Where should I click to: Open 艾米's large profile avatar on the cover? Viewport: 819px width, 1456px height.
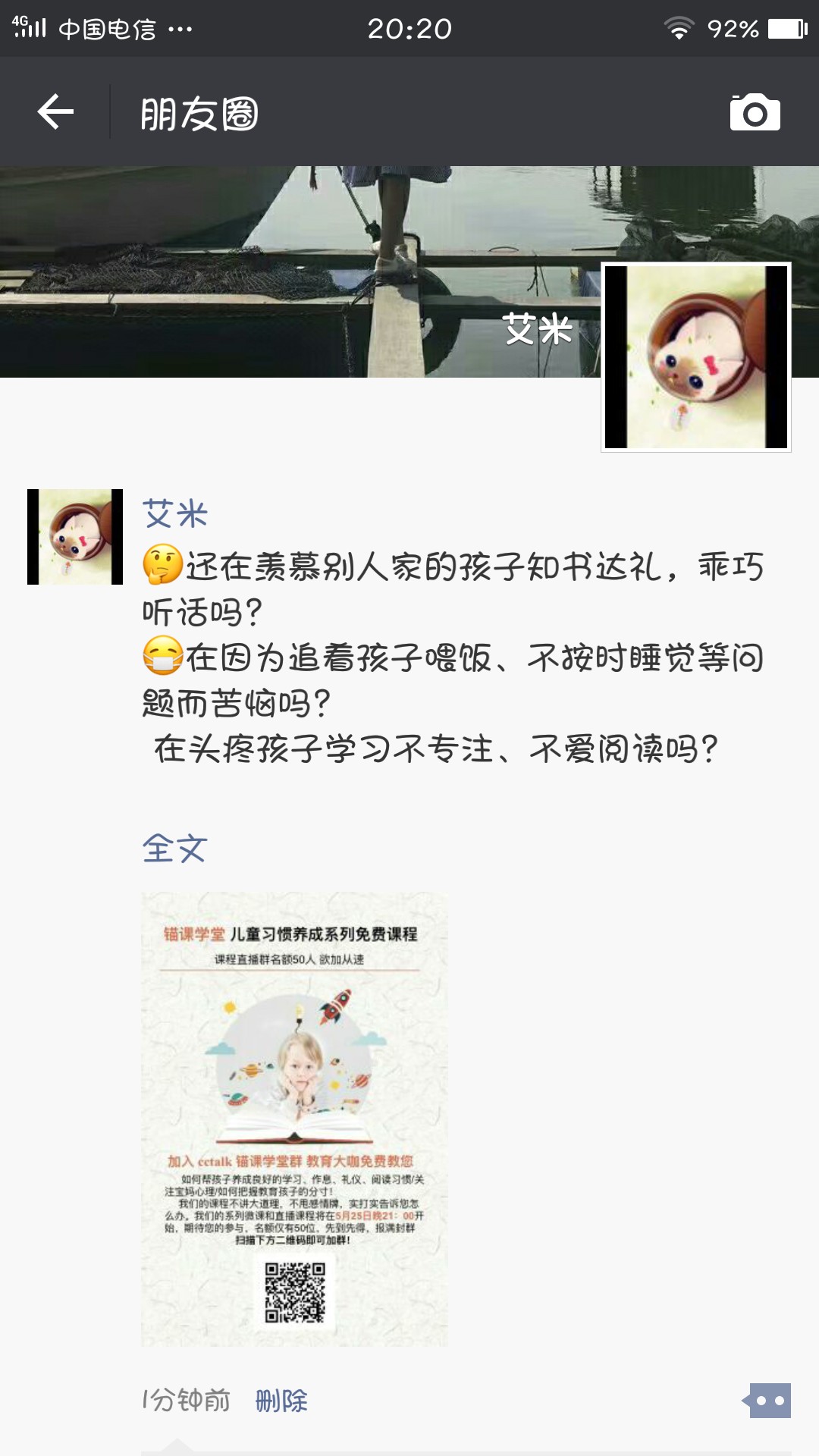(695, 356)
